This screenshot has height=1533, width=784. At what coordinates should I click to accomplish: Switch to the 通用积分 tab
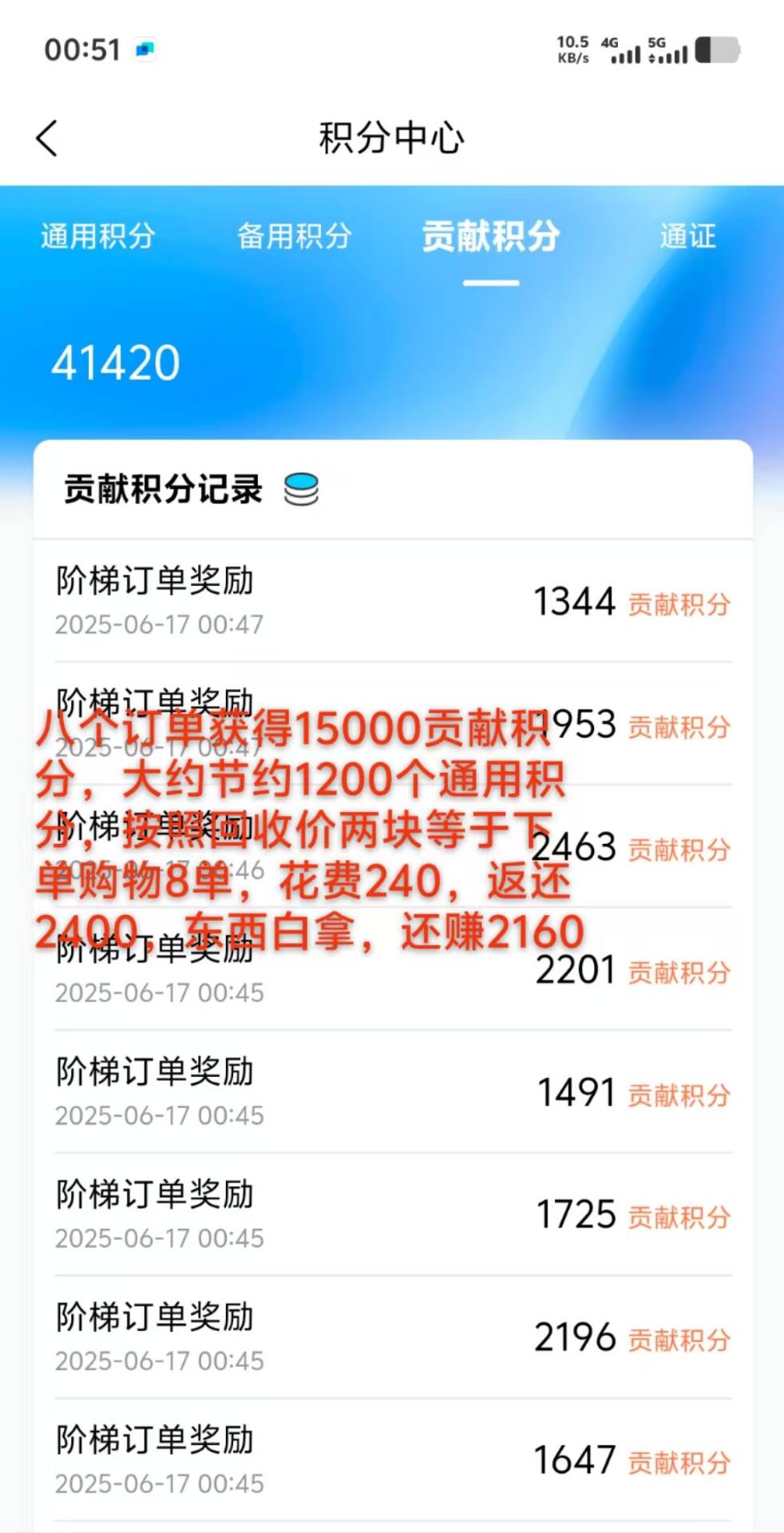[97, 236]
